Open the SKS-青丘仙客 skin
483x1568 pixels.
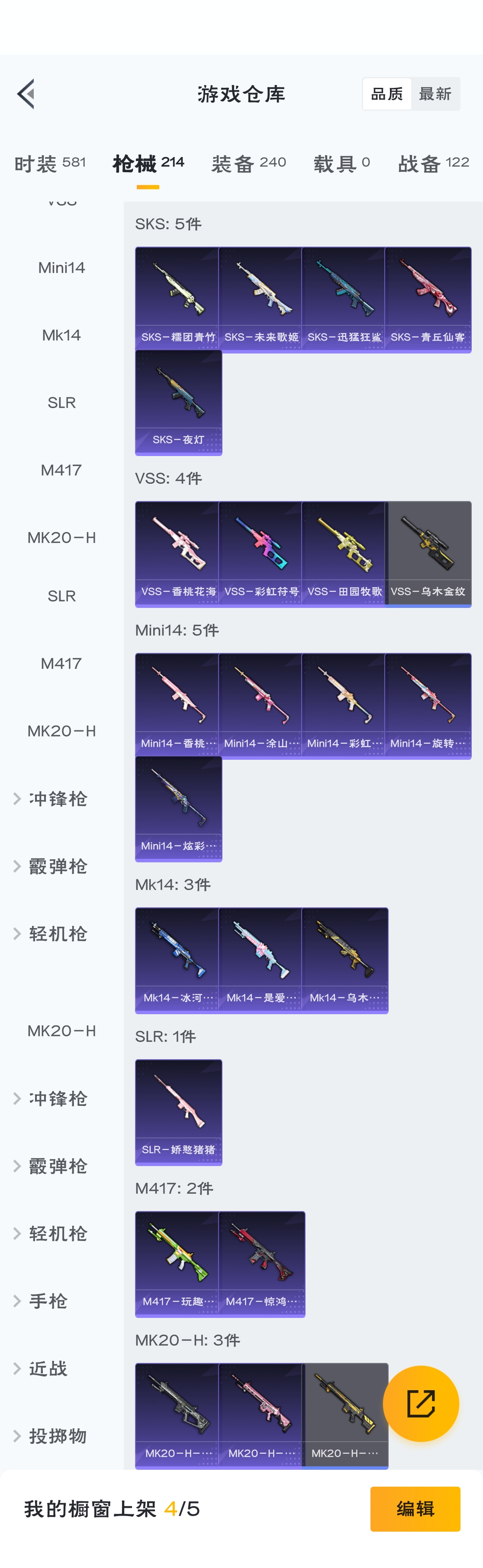pyautogui.click(x=428, y=299)
